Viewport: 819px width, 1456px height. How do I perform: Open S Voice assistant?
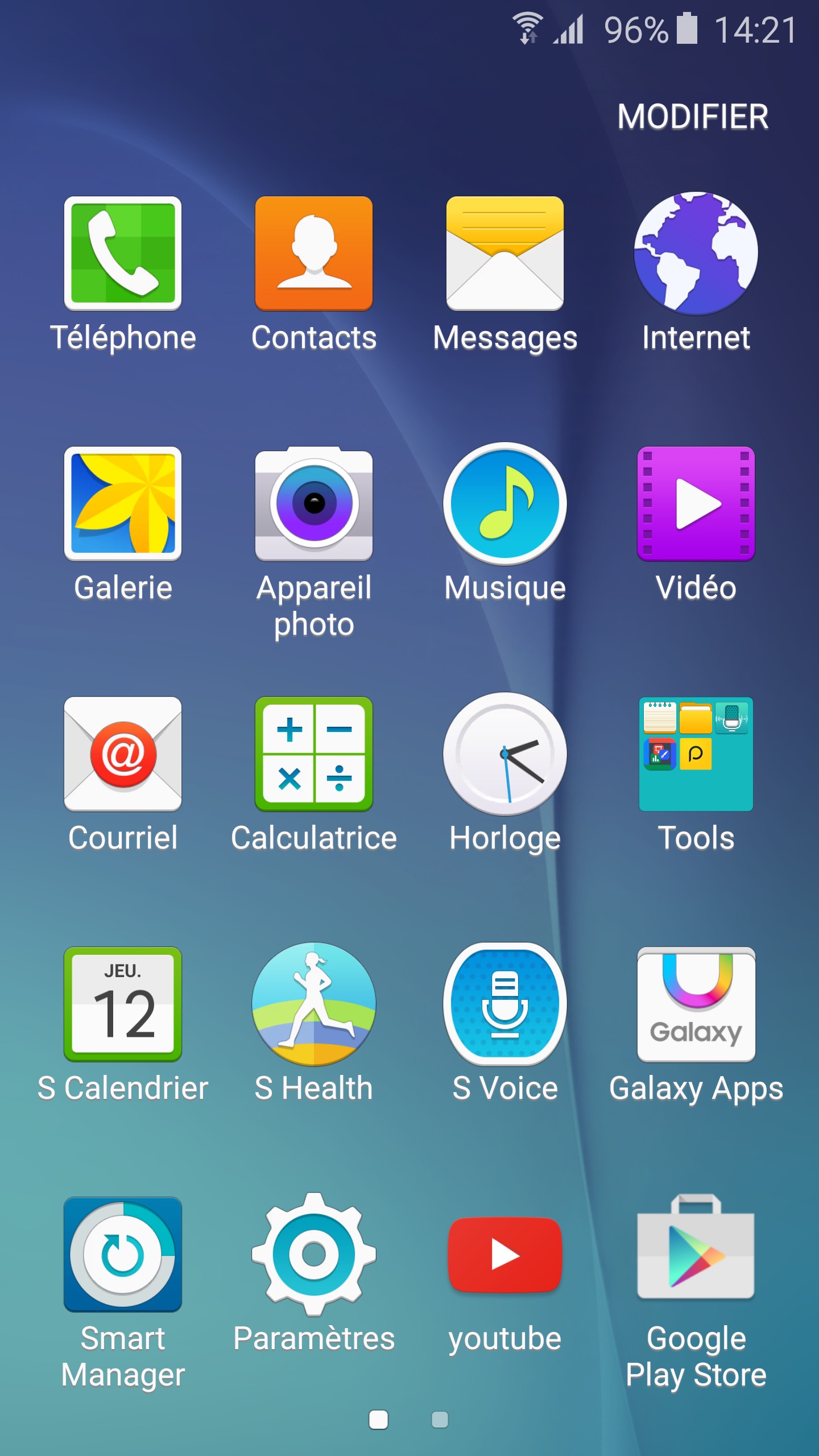click(x=505, y=1004)
